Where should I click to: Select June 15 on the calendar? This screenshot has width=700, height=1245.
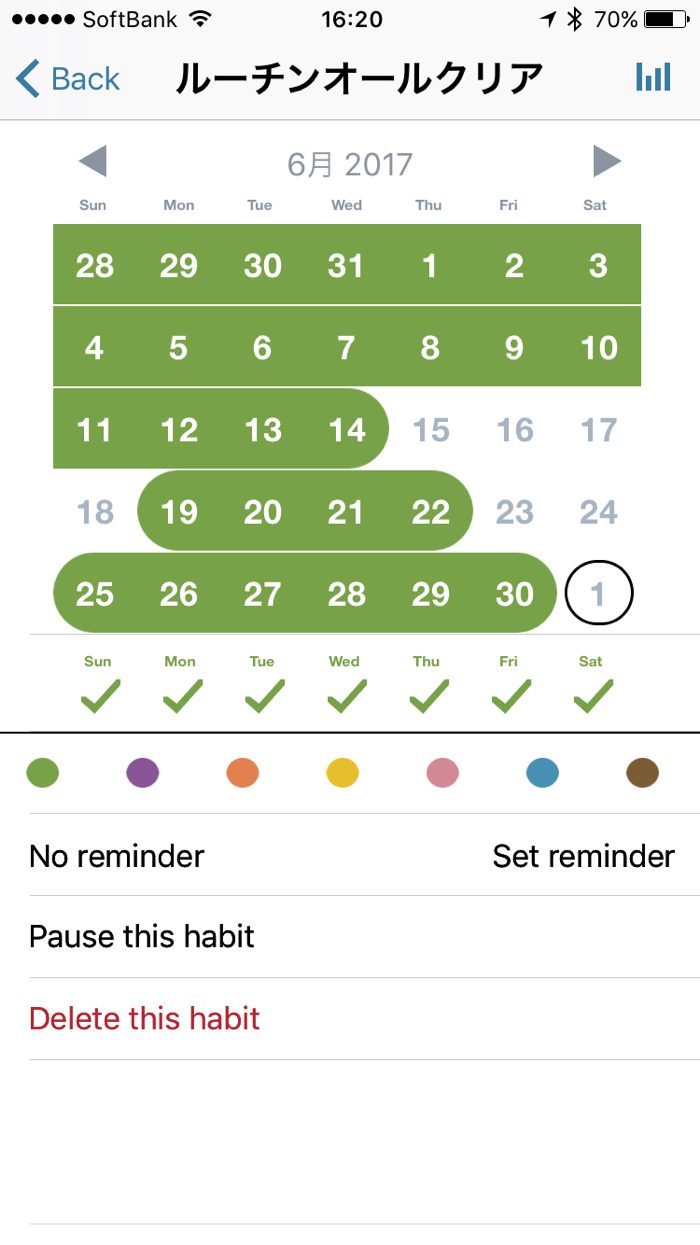click(431, 430)
